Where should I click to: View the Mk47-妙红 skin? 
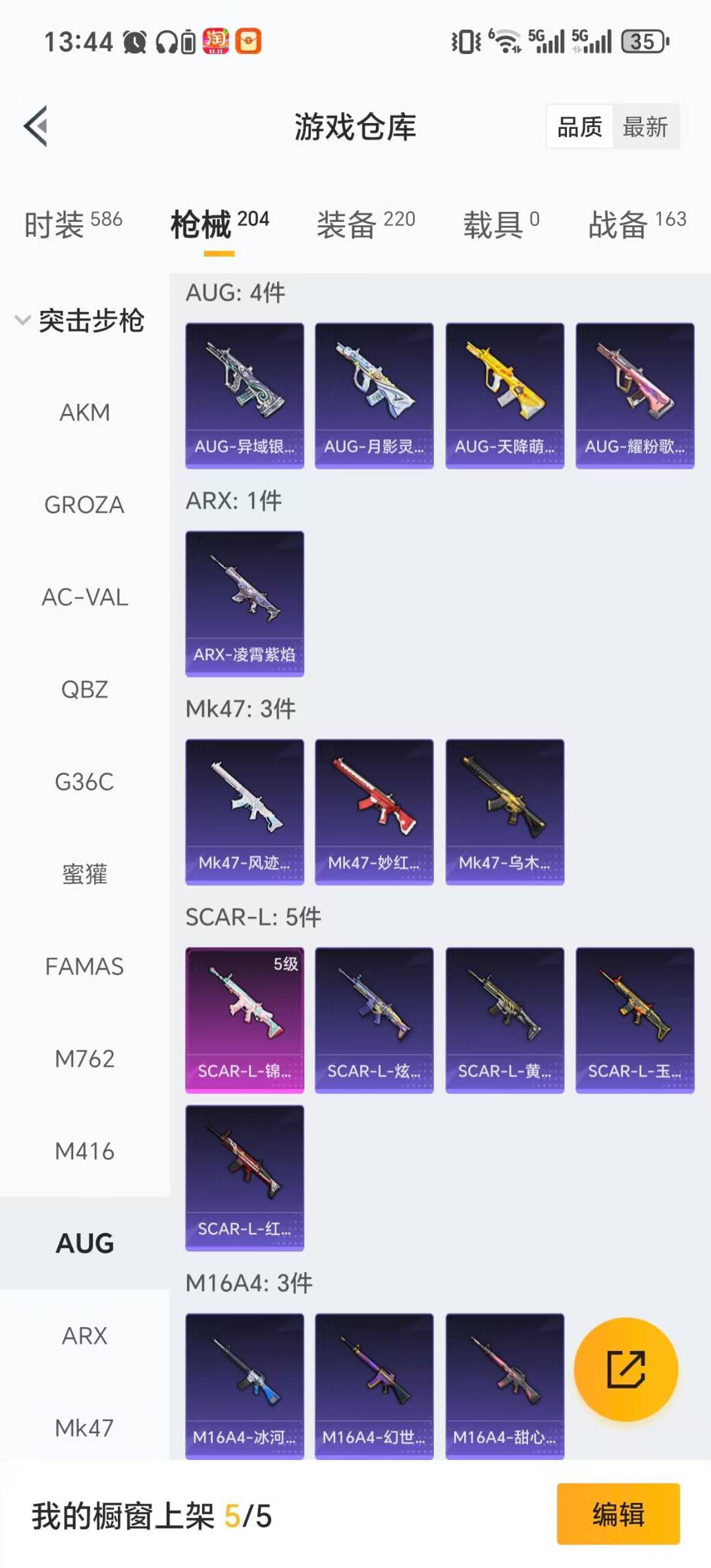coord(374,811)
